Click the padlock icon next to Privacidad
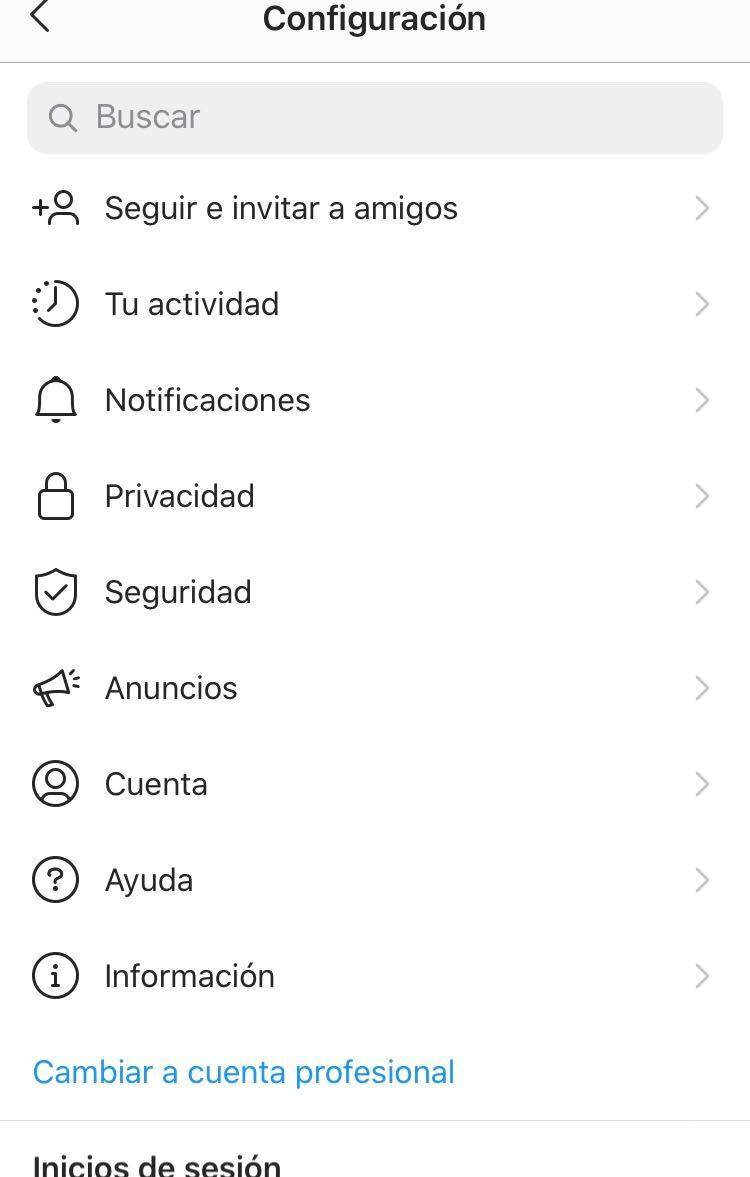This screenshot has height=1177, width=750. [x=55, y=495]
